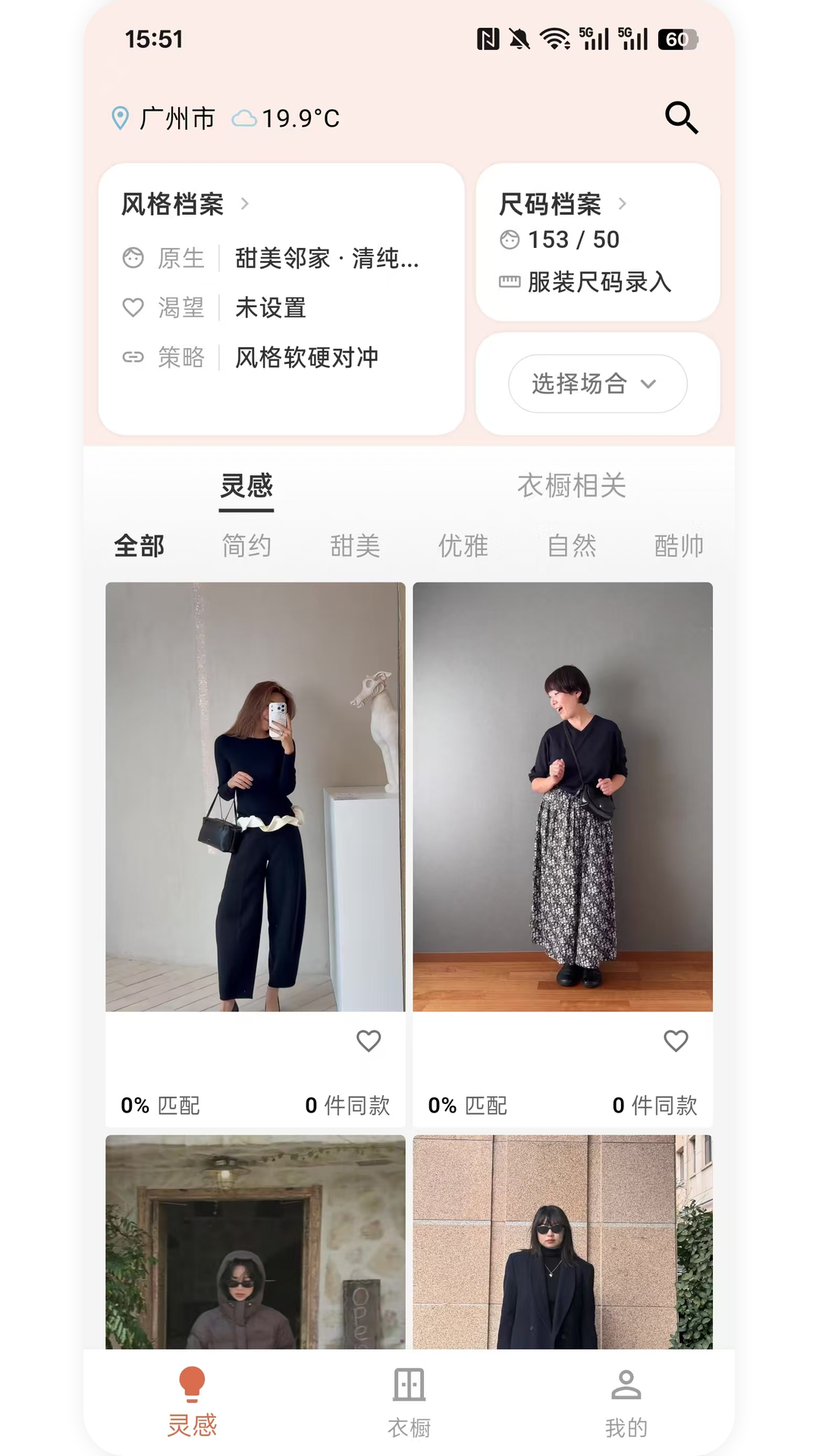Click the chain link icon beside 策略

tap(133, 357)
